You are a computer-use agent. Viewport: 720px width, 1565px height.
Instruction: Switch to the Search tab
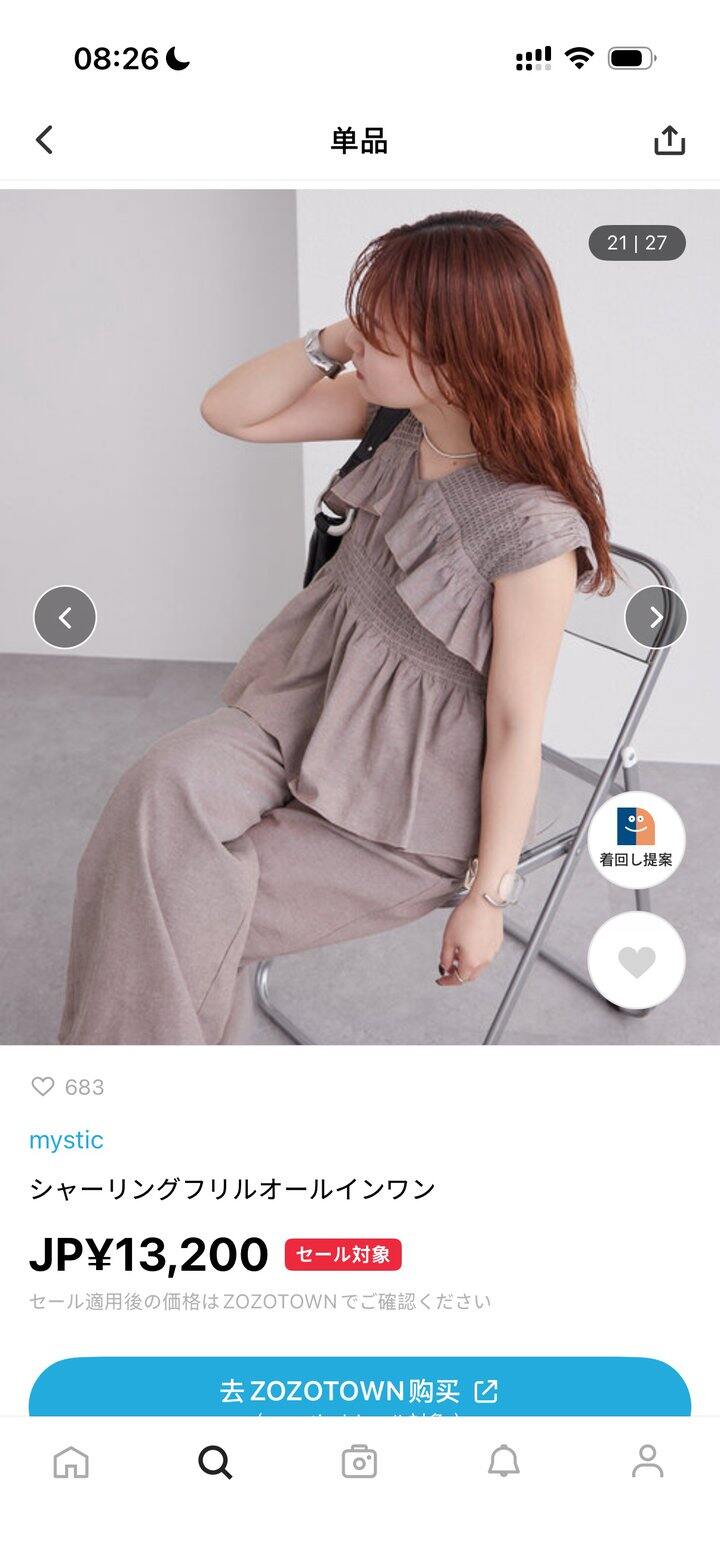click(215, 1462)
